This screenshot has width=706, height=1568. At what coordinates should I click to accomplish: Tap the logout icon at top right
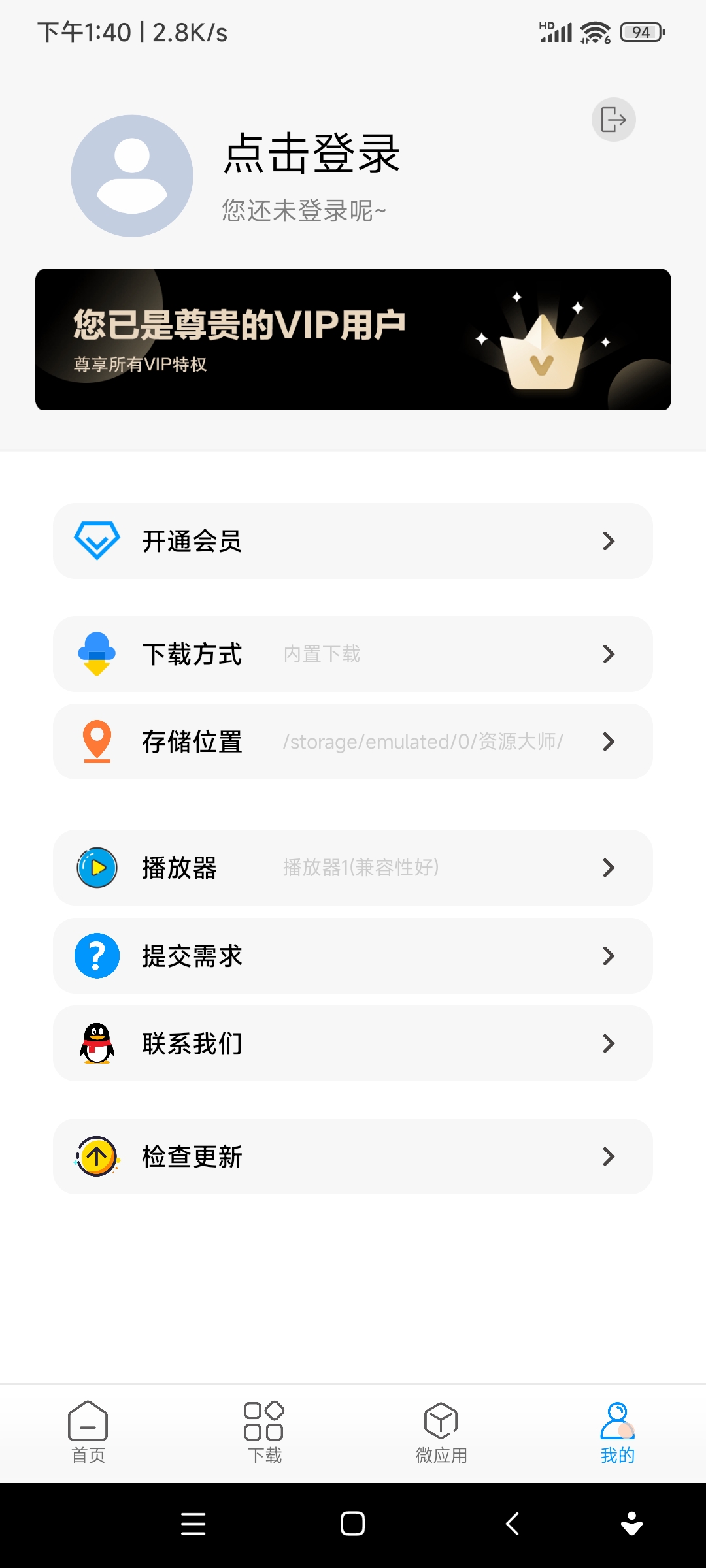point(613,120)
